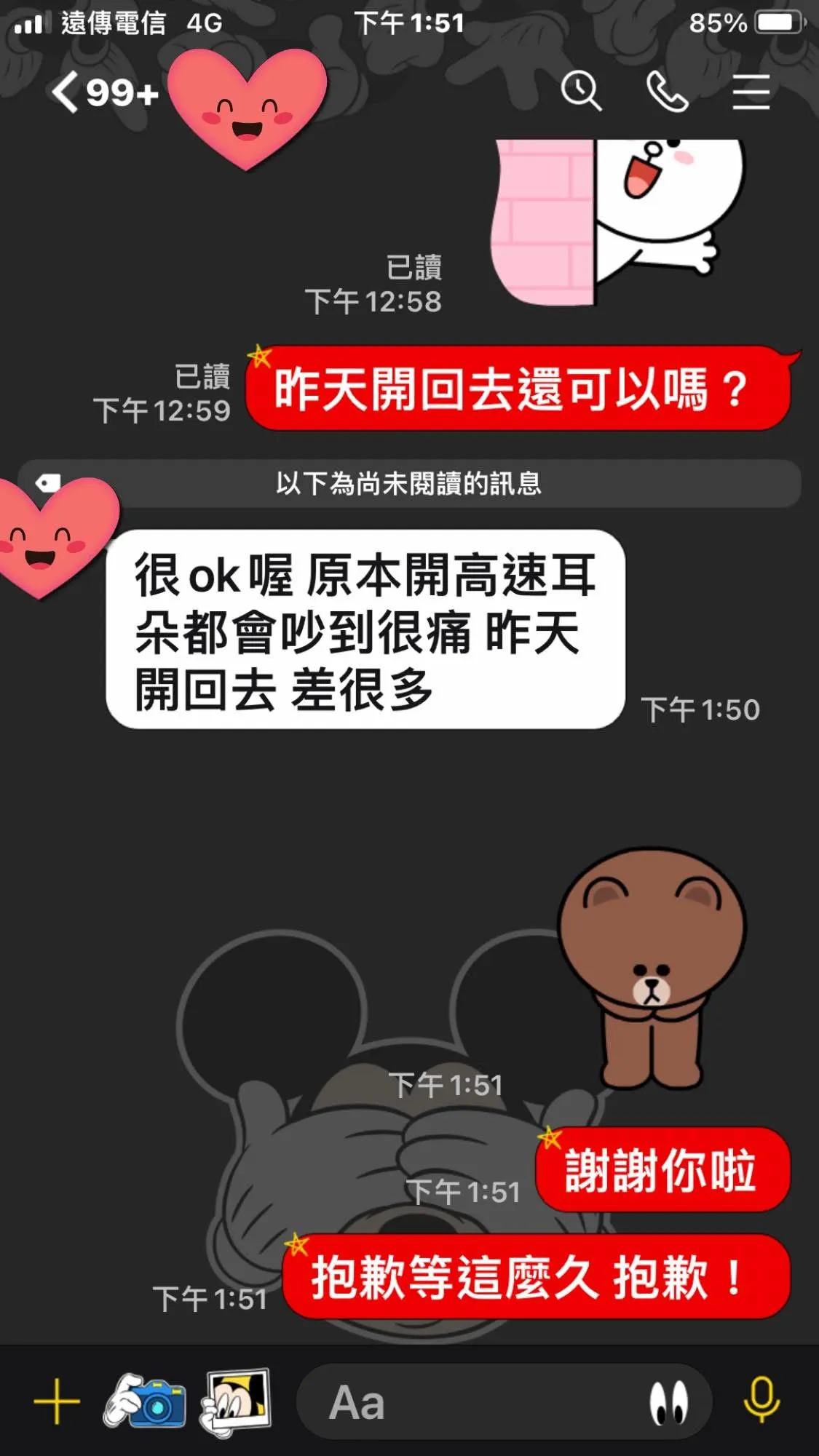This screenshot has width=819, height=1456.
Task: Open the bowing Brown bear sticker
Action: 652,968
